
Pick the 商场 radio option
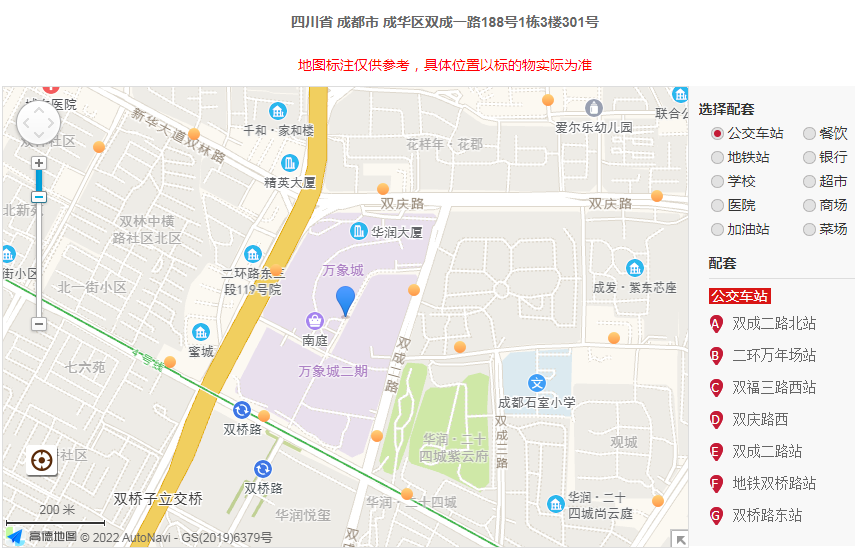click(x=809, y=205)
